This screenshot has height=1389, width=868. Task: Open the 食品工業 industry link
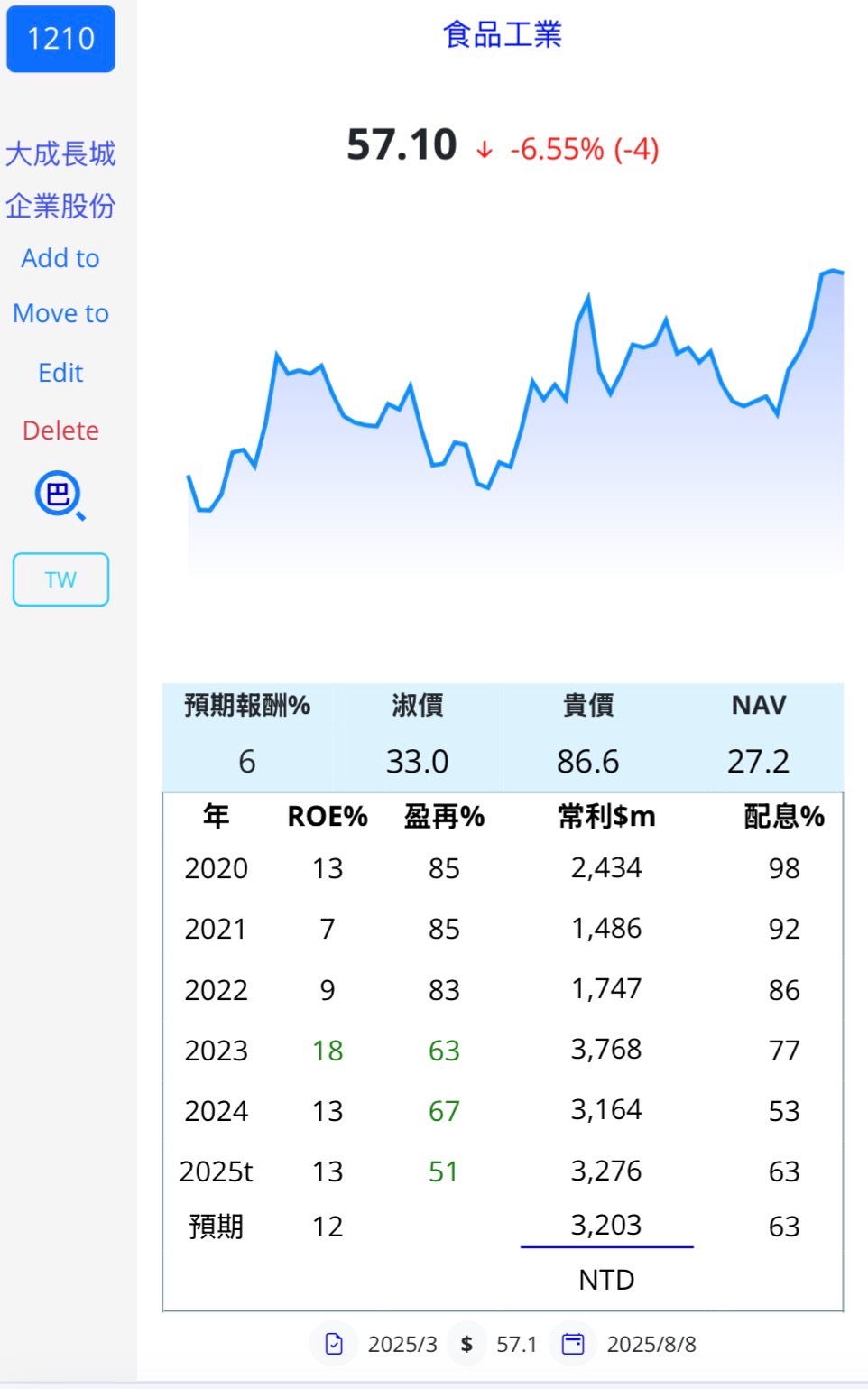[503, 34]
